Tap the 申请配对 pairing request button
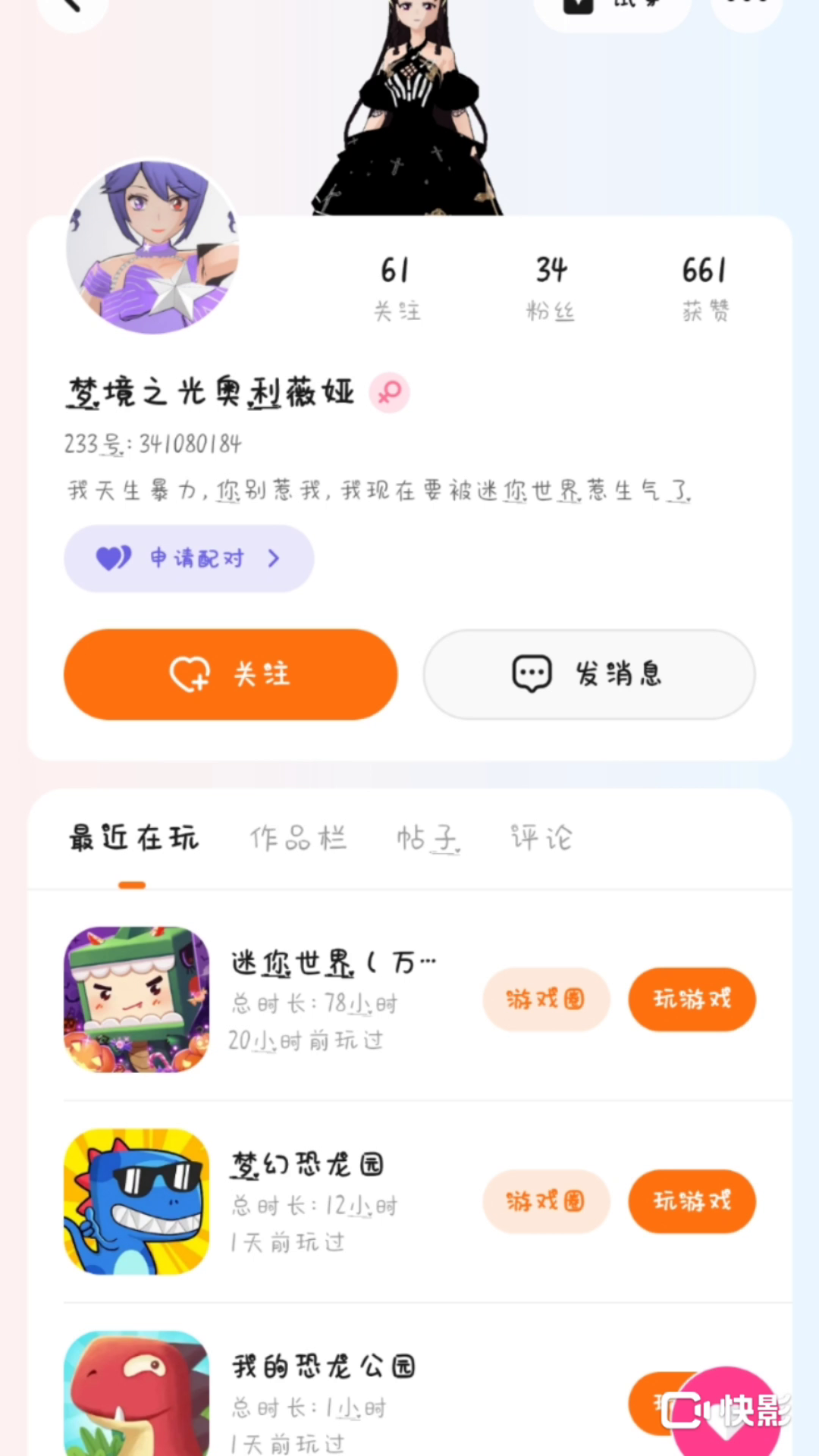Screen dimensions: 819x1456 click(189, 558)
